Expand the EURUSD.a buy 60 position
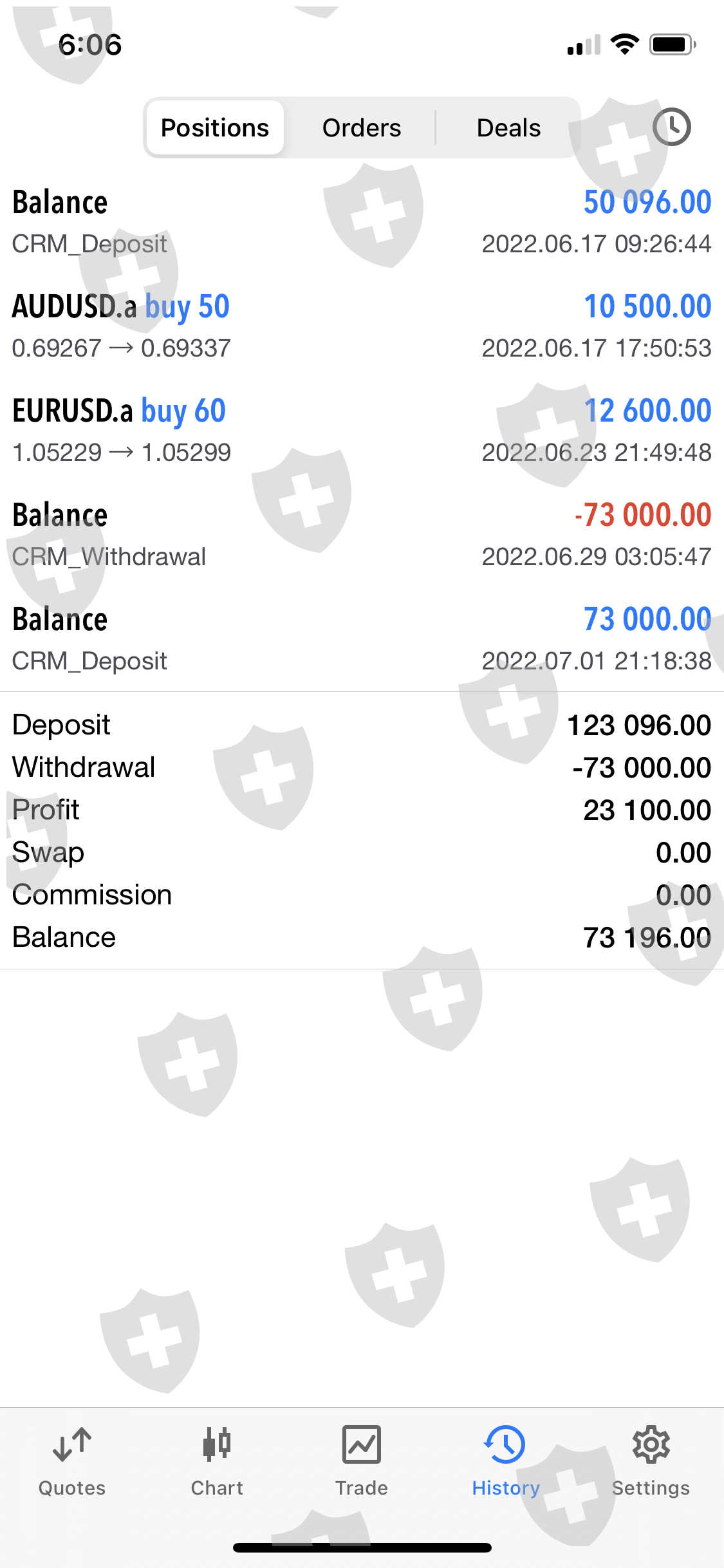The image size is (724, 1568). click(362, 431)
